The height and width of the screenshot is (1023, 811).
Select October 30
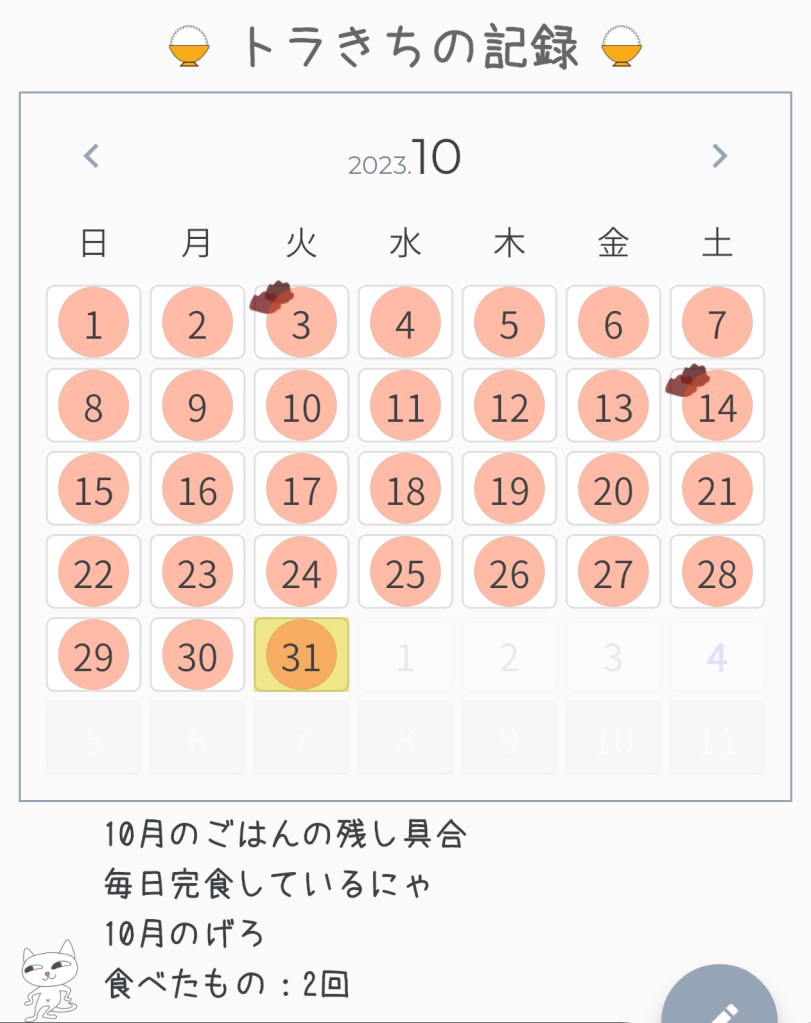(197, 655)
